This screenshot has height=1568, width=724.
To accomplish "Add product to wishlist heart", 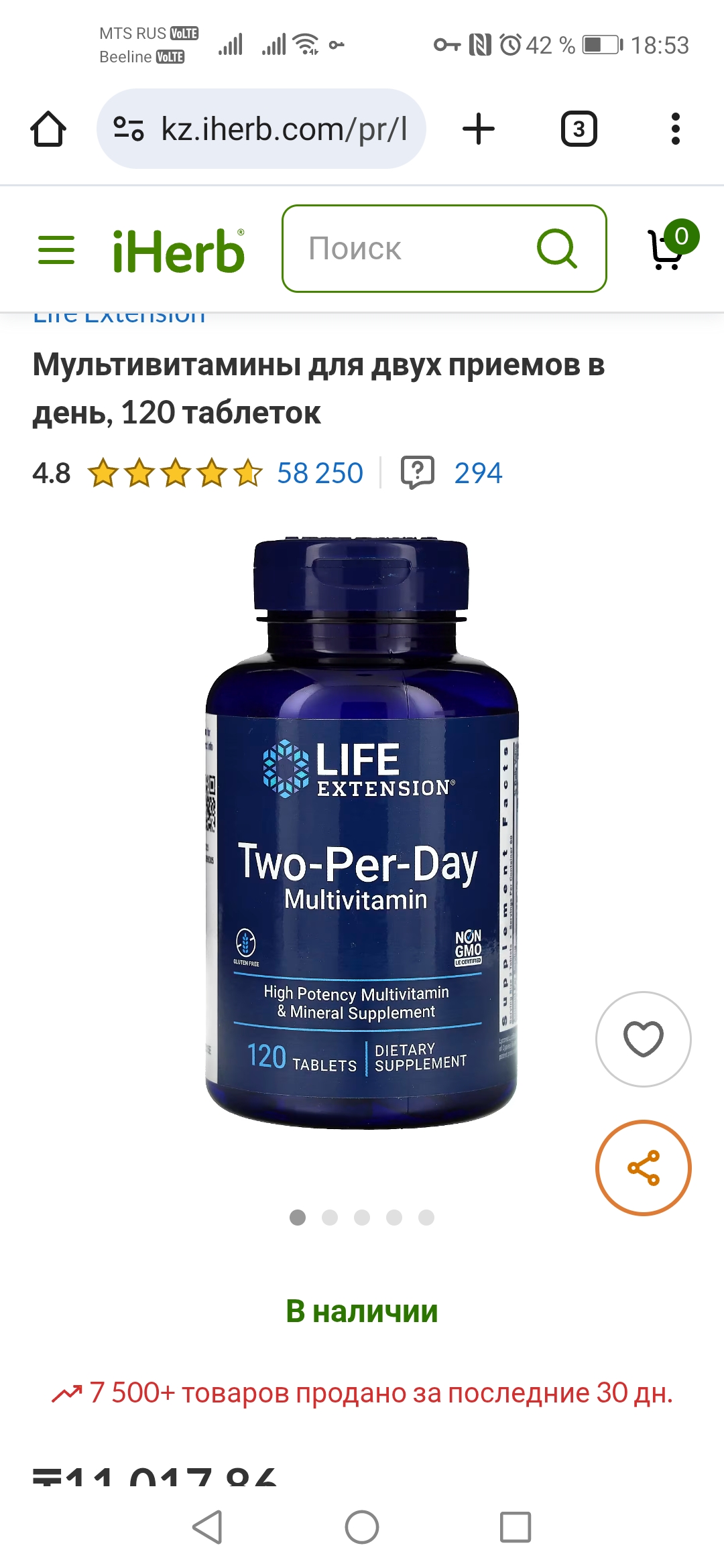I will pos(643,1039).
